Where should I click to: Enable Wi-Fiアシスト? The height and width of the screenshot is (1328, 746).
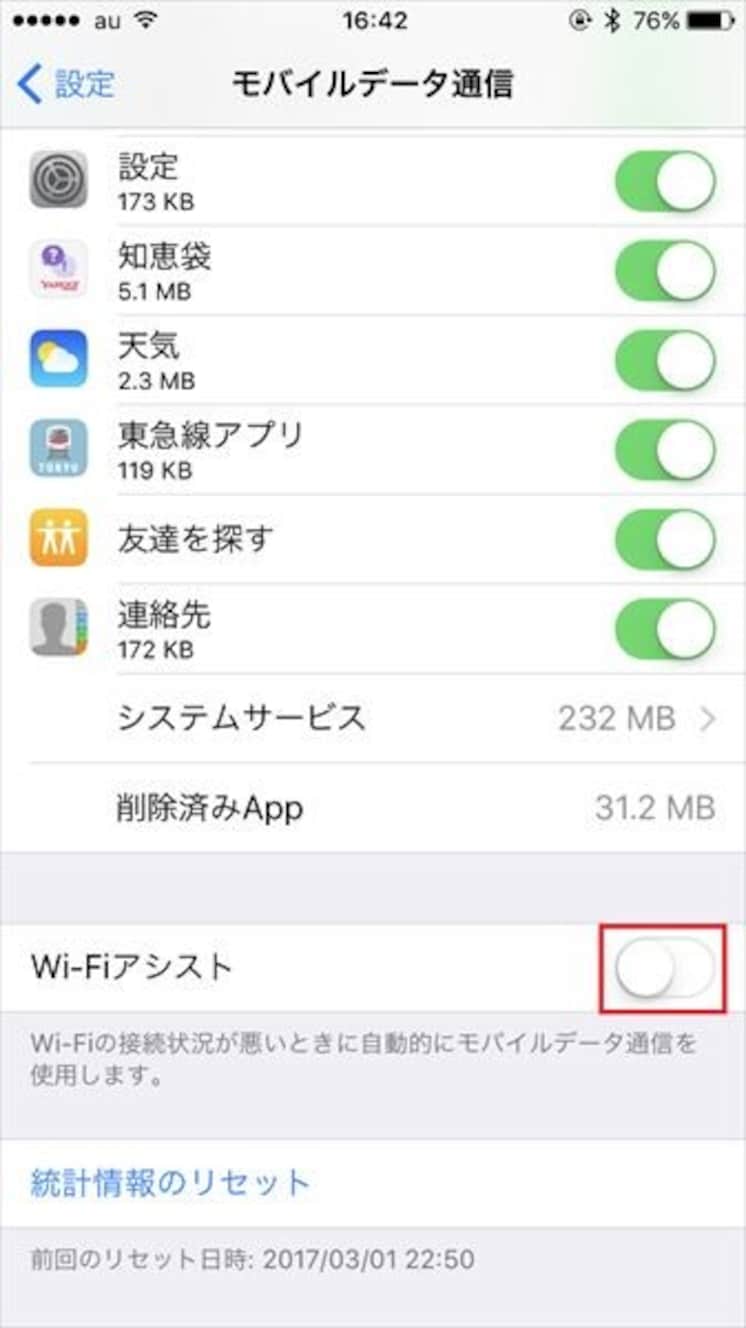[666, 967]
